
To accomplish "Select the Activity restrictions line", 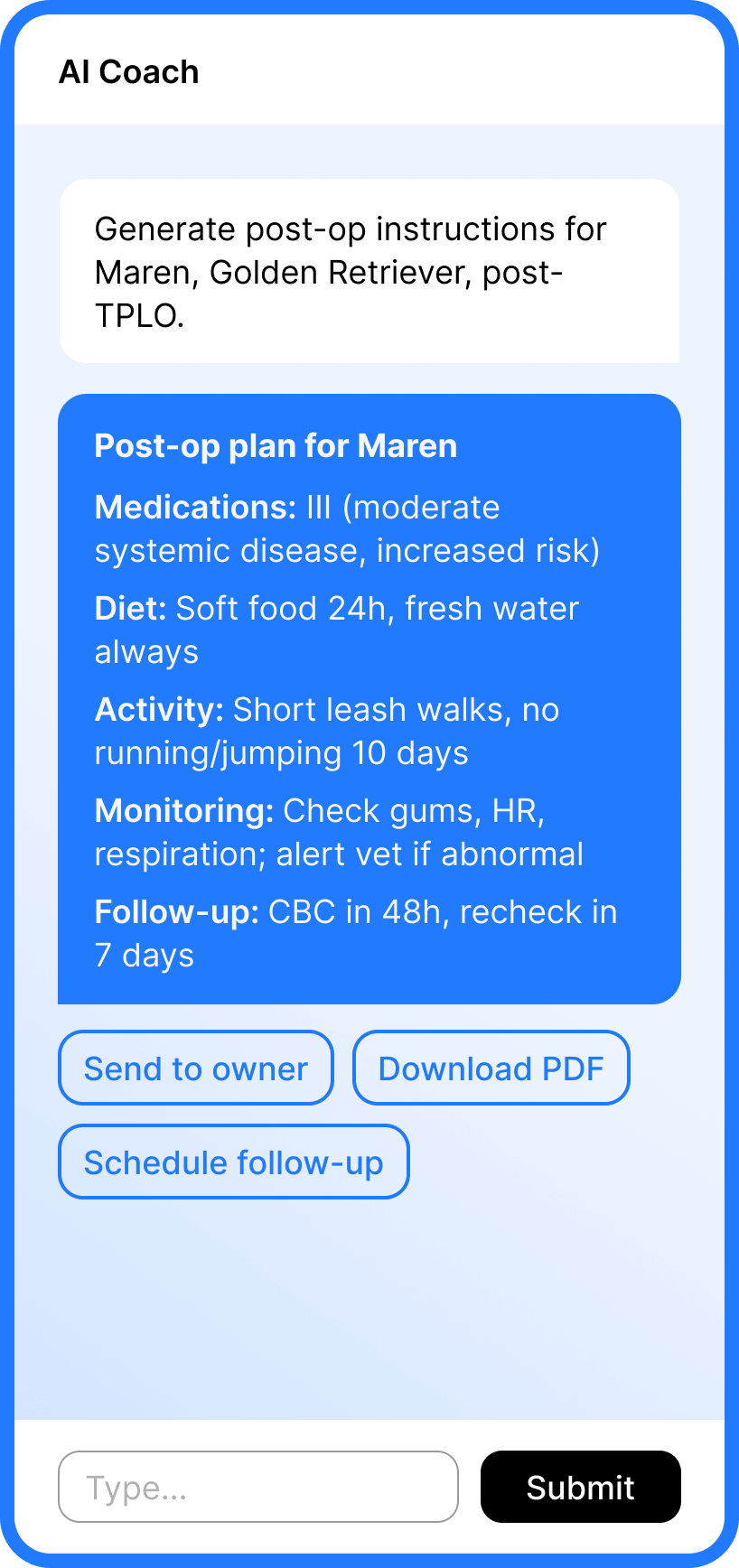I will pos(327,731).
